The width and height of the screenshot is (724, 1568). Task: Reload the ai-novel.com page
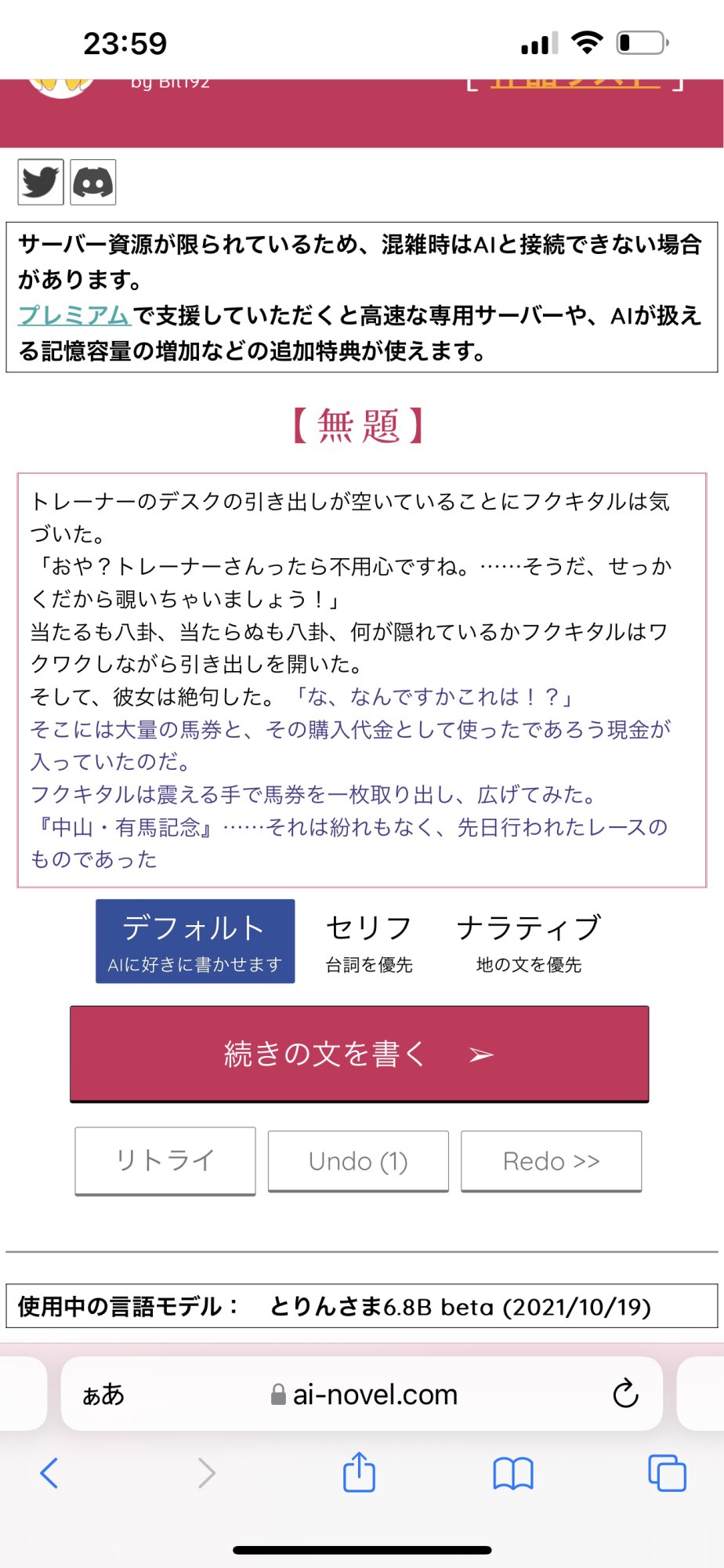tap(625, 1394)
